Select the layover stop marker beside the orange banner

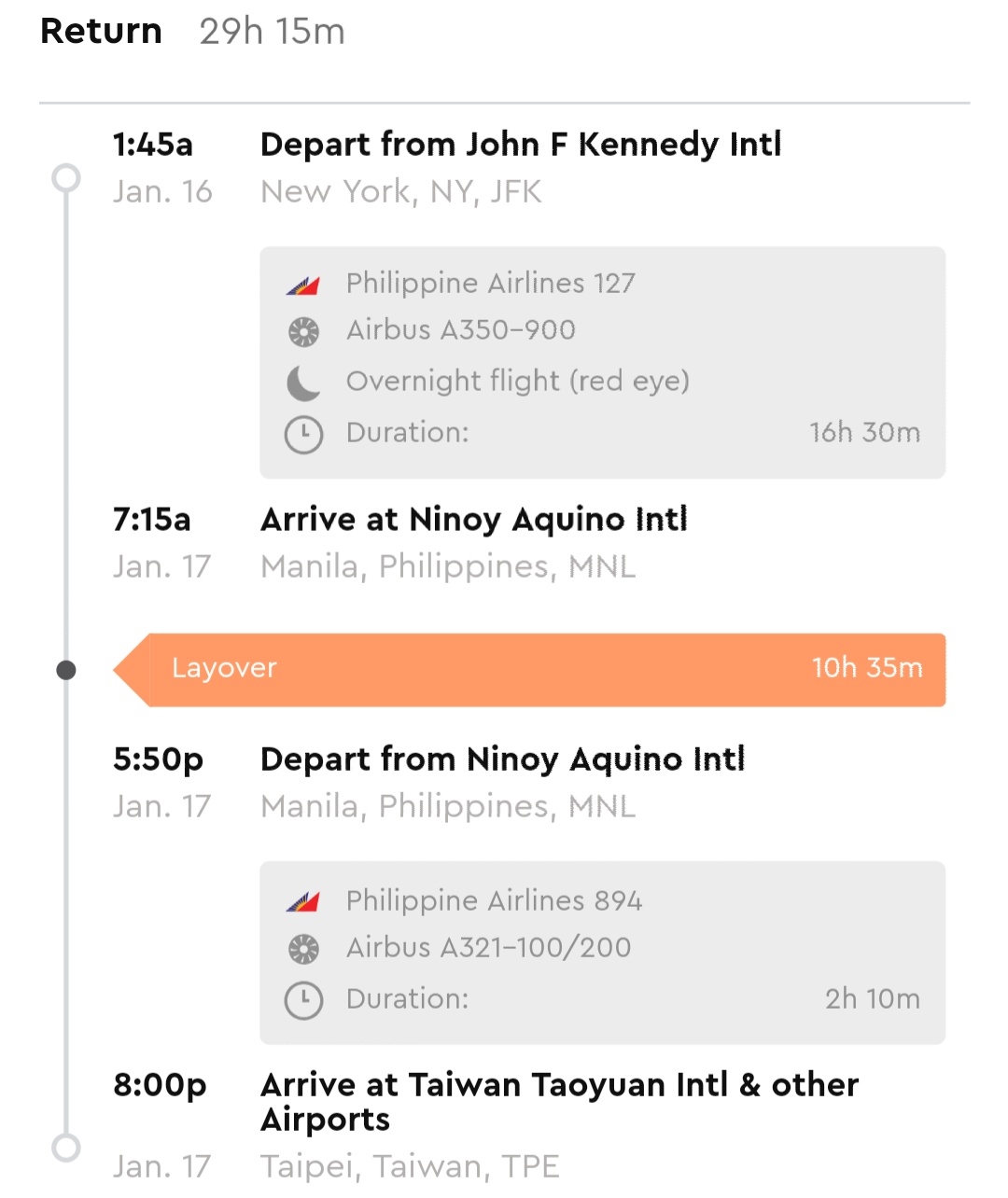[66, 669]
